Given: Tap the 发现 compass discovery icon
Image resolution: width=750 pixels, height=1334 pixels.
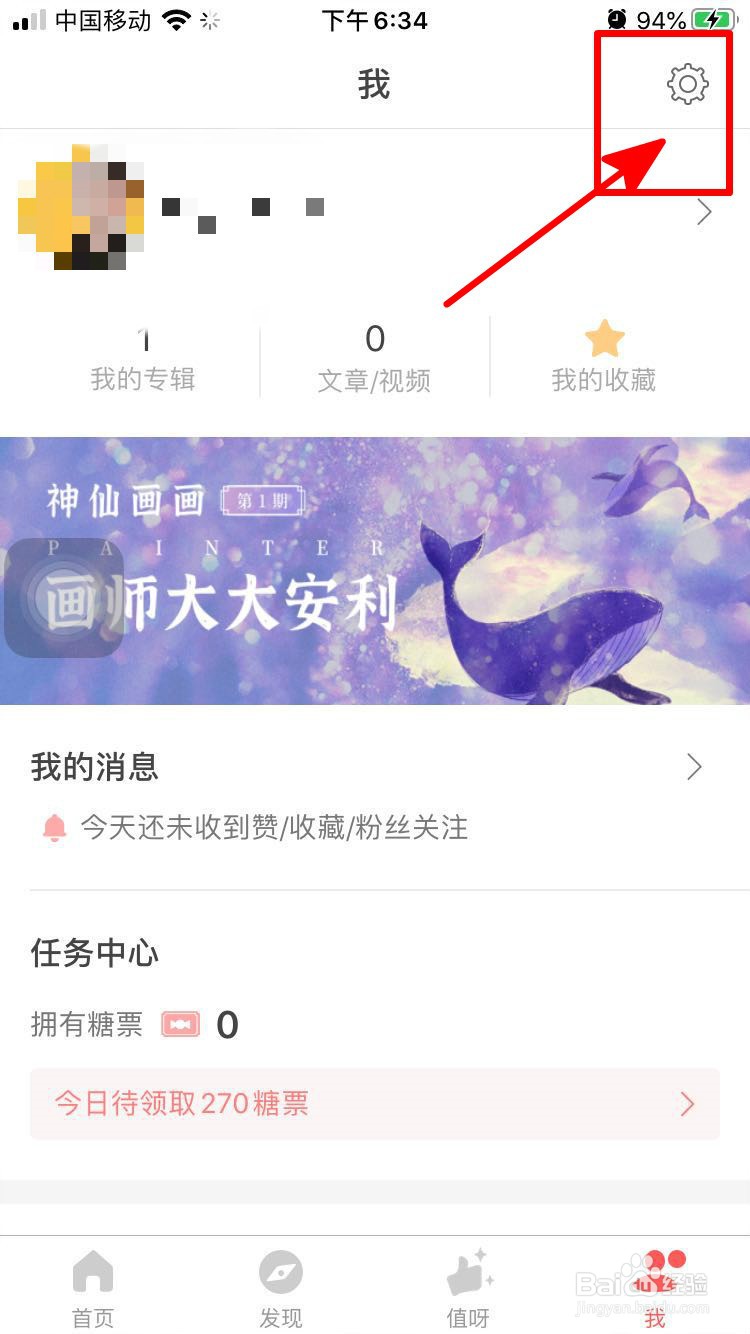Looking at the screenshot, I should point(280,1270).
